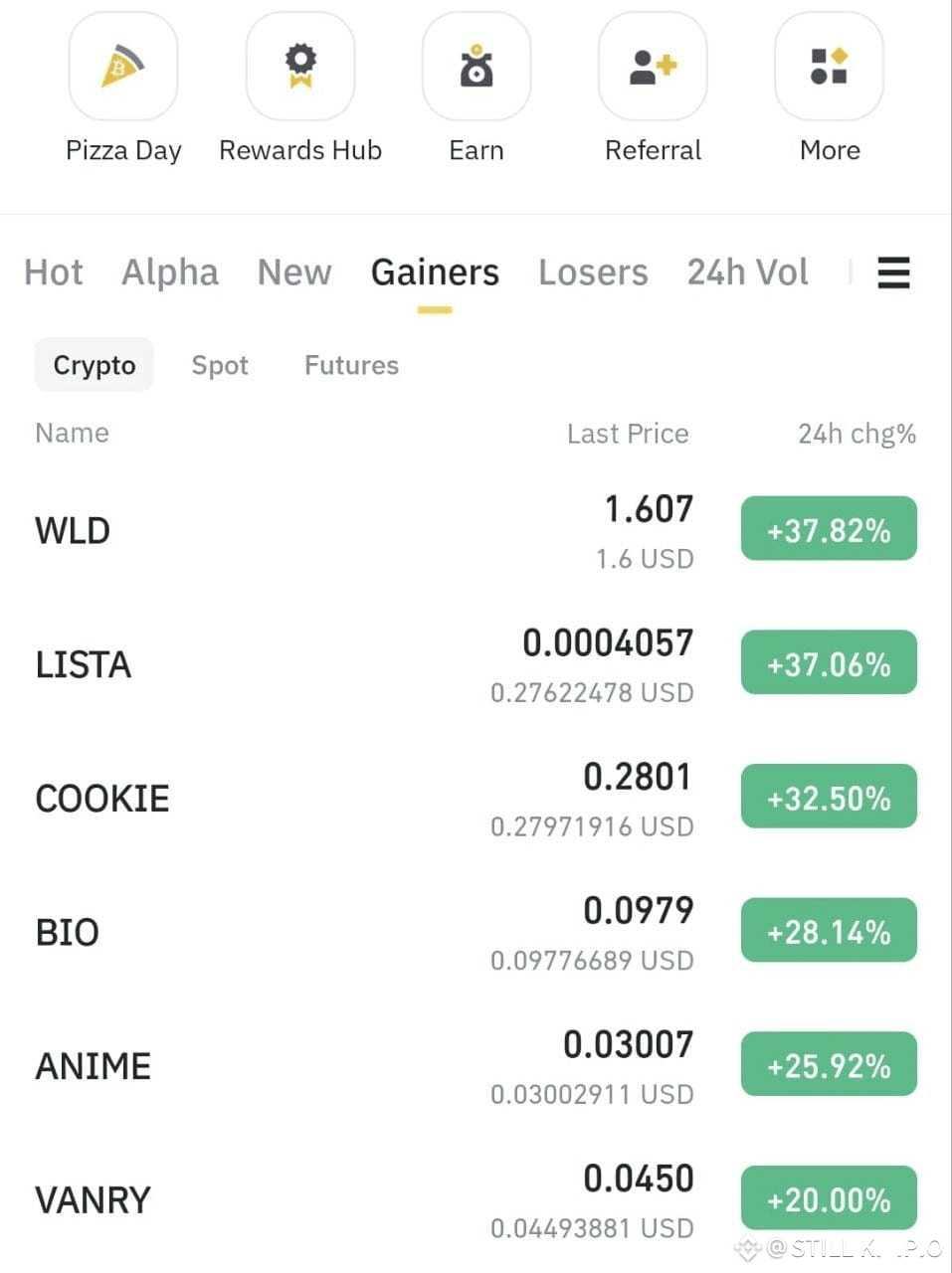
Task: Open the Earn shortcut
Action: [476, 90]
